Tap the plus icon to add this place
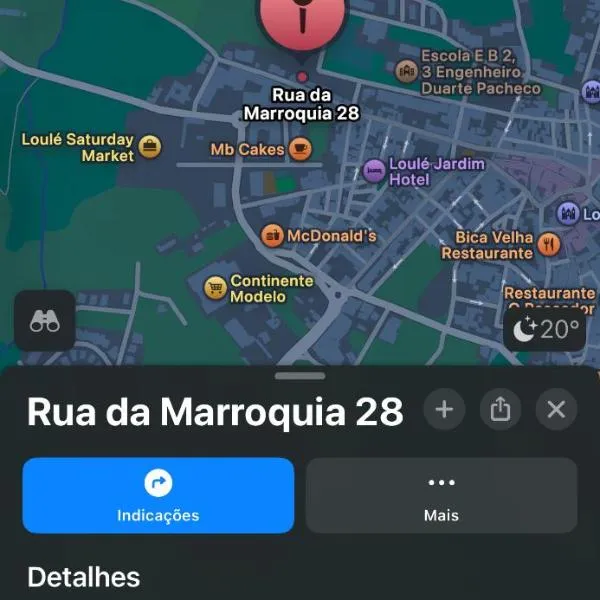 [445, 410]
